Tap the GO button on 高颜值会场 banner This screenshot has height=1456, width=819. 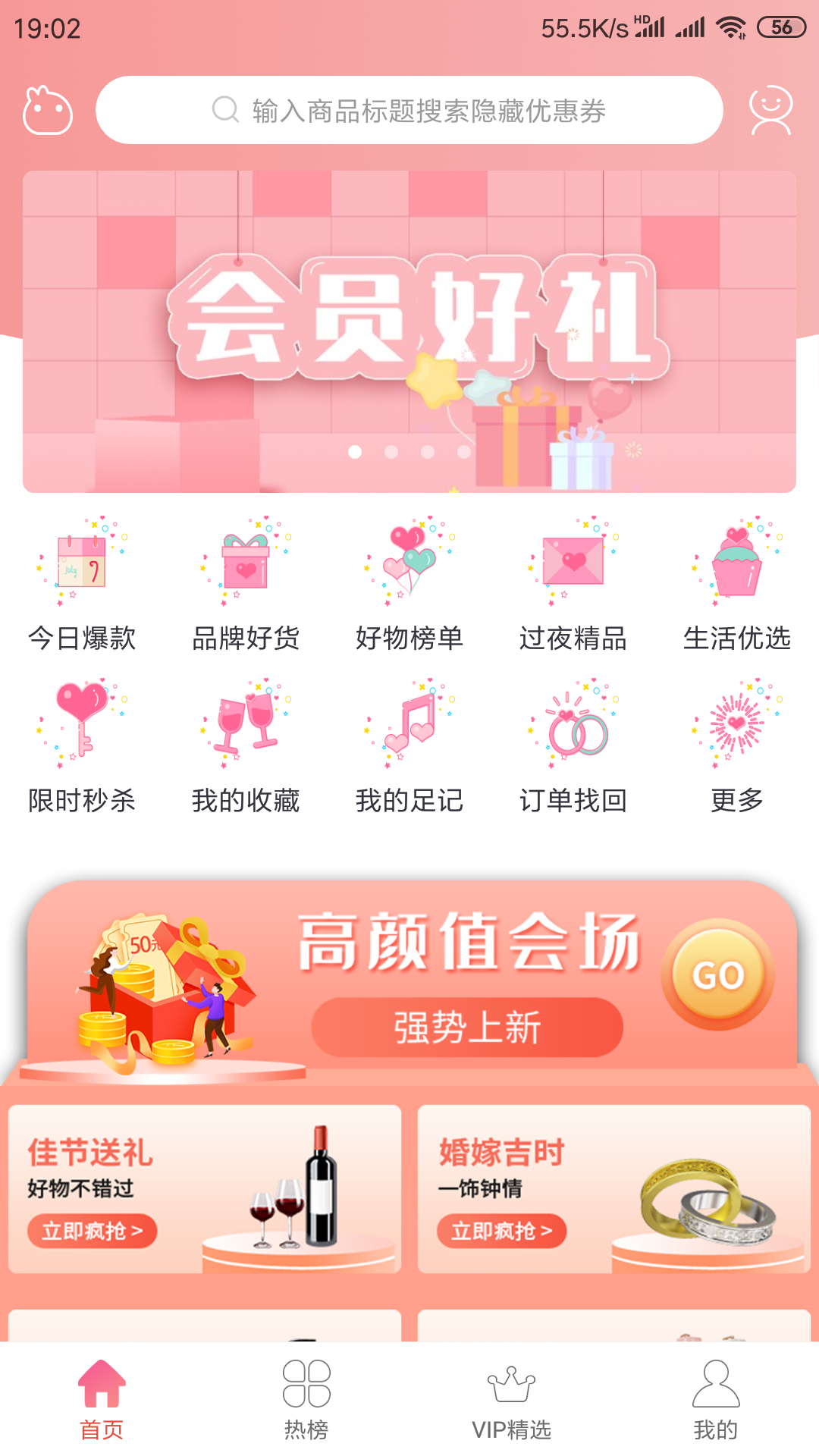(x=717, y=974)
